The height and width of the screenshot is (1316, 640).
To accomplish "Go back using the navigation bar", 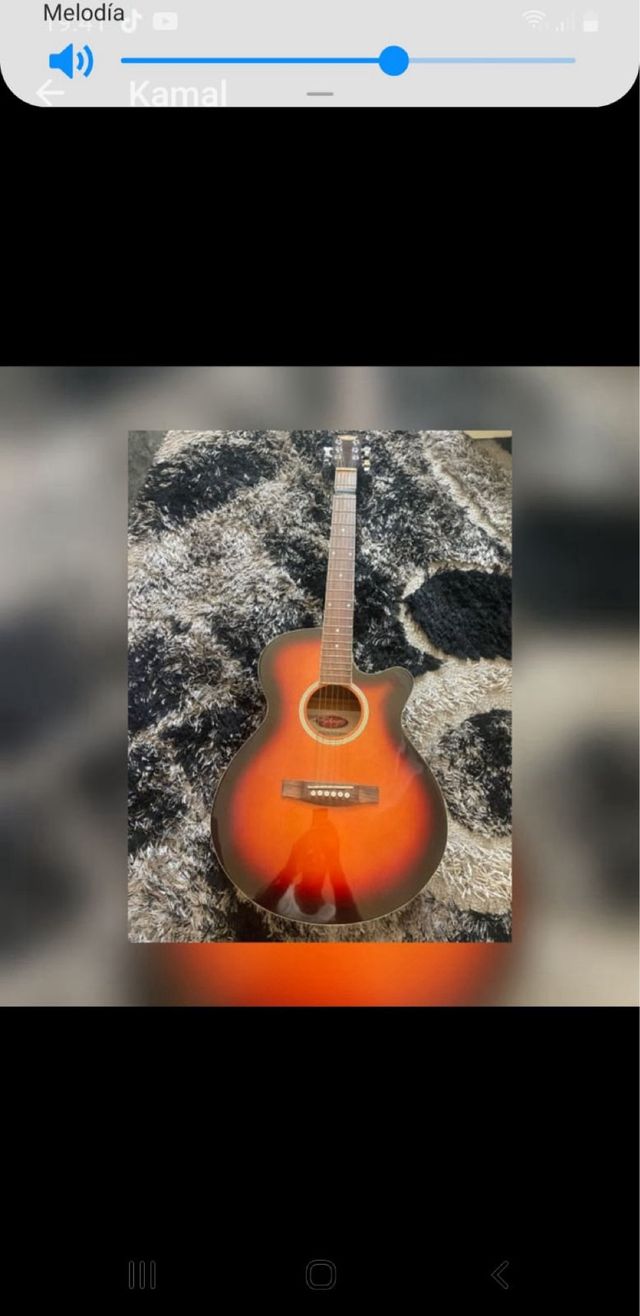I will (500, 1274).
